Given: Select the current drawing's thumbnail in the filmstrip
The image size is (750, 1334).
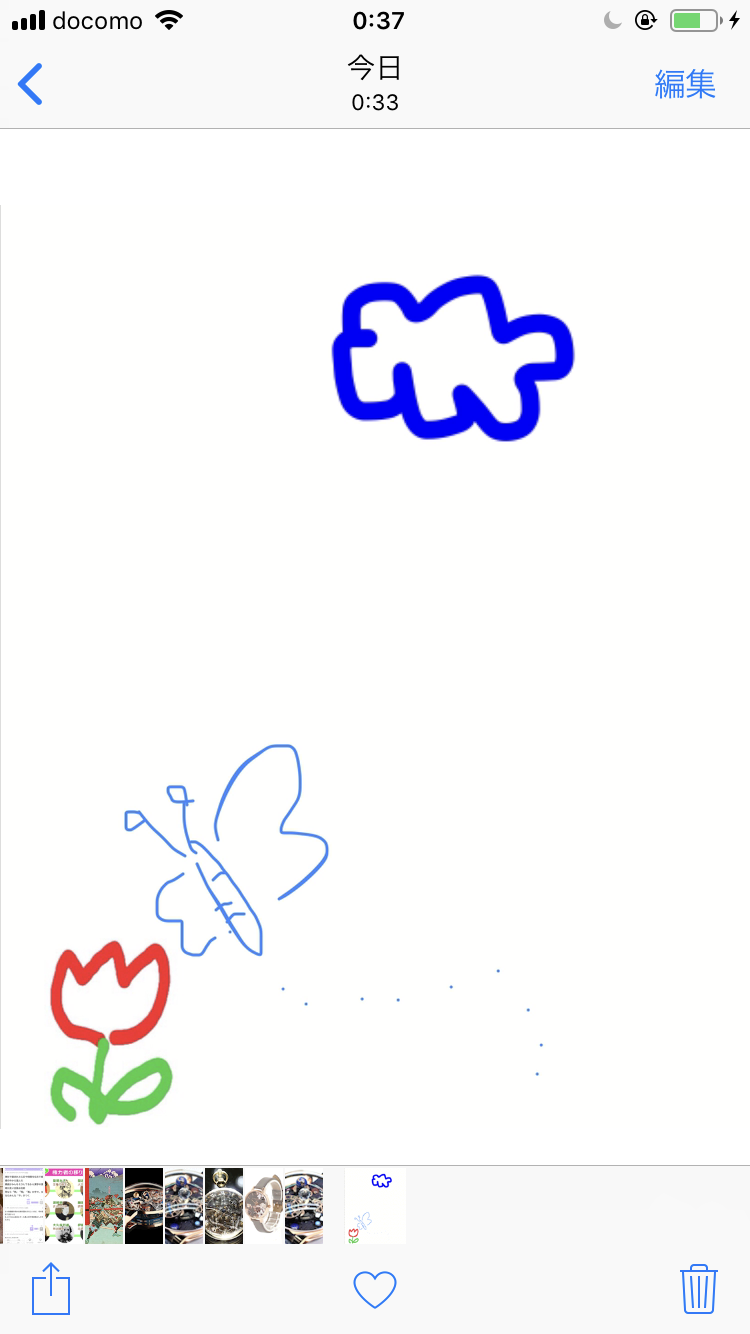Looking at the screenshot, I should tap(374, 1206).
